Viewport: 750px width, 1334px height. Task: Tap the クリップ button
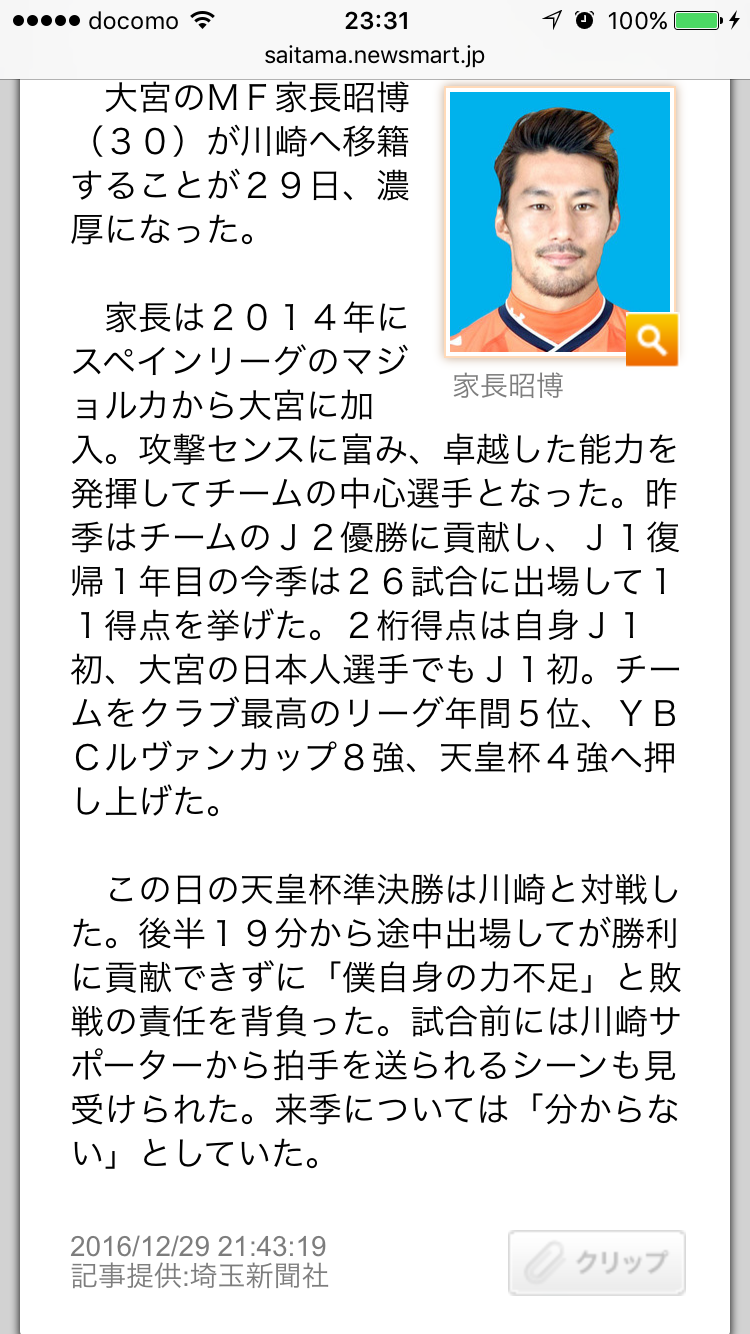(x=597, y=1262)
